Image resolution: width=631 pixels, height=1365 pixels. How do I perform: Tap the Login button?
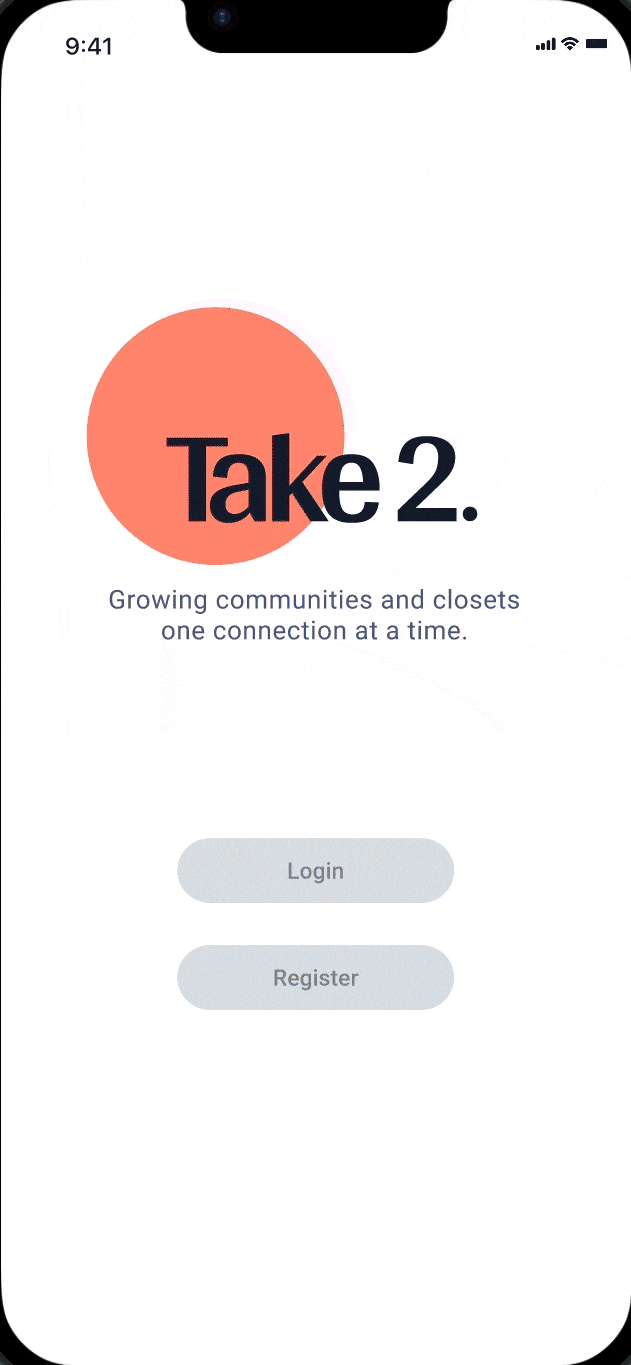[315, 871]
